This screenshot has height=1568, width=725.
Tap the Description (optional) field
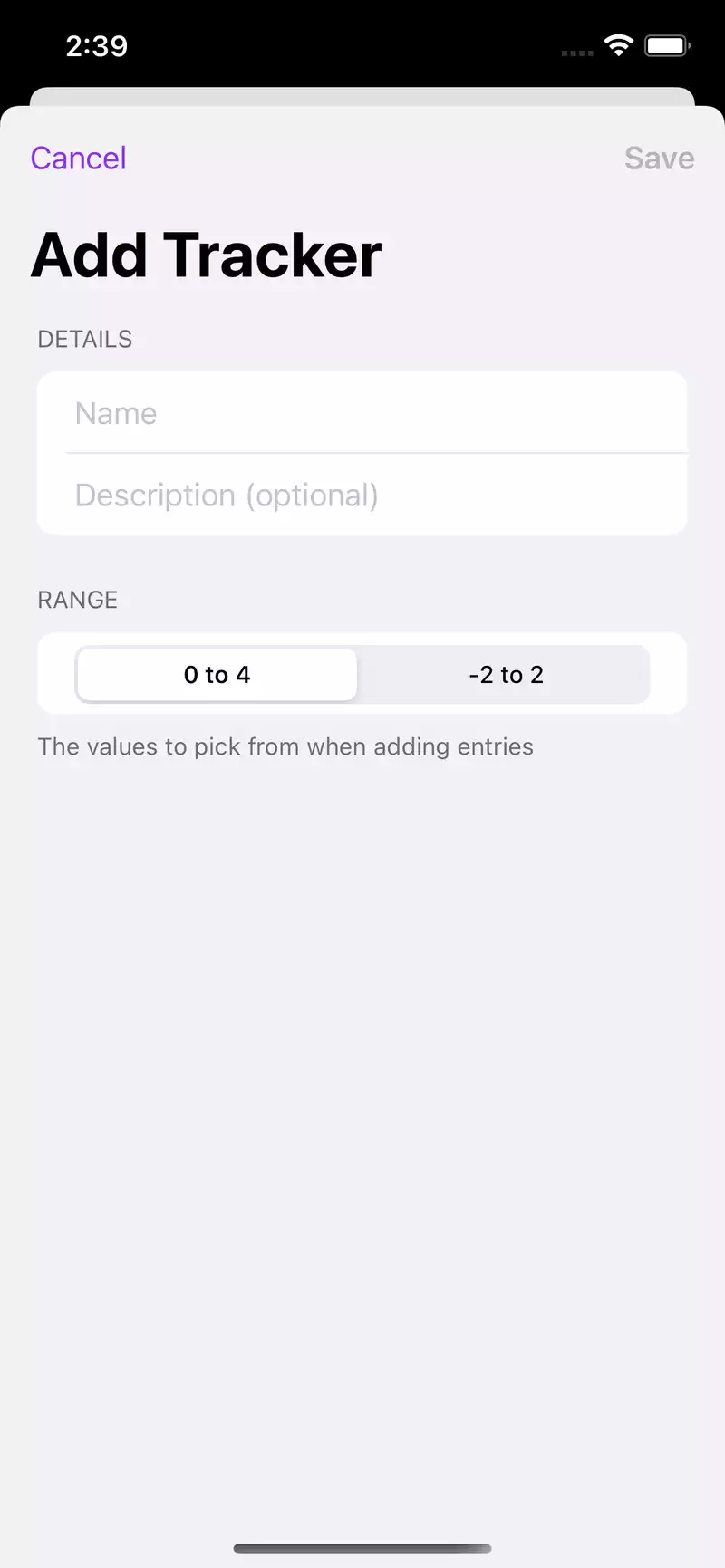[362, 495]
